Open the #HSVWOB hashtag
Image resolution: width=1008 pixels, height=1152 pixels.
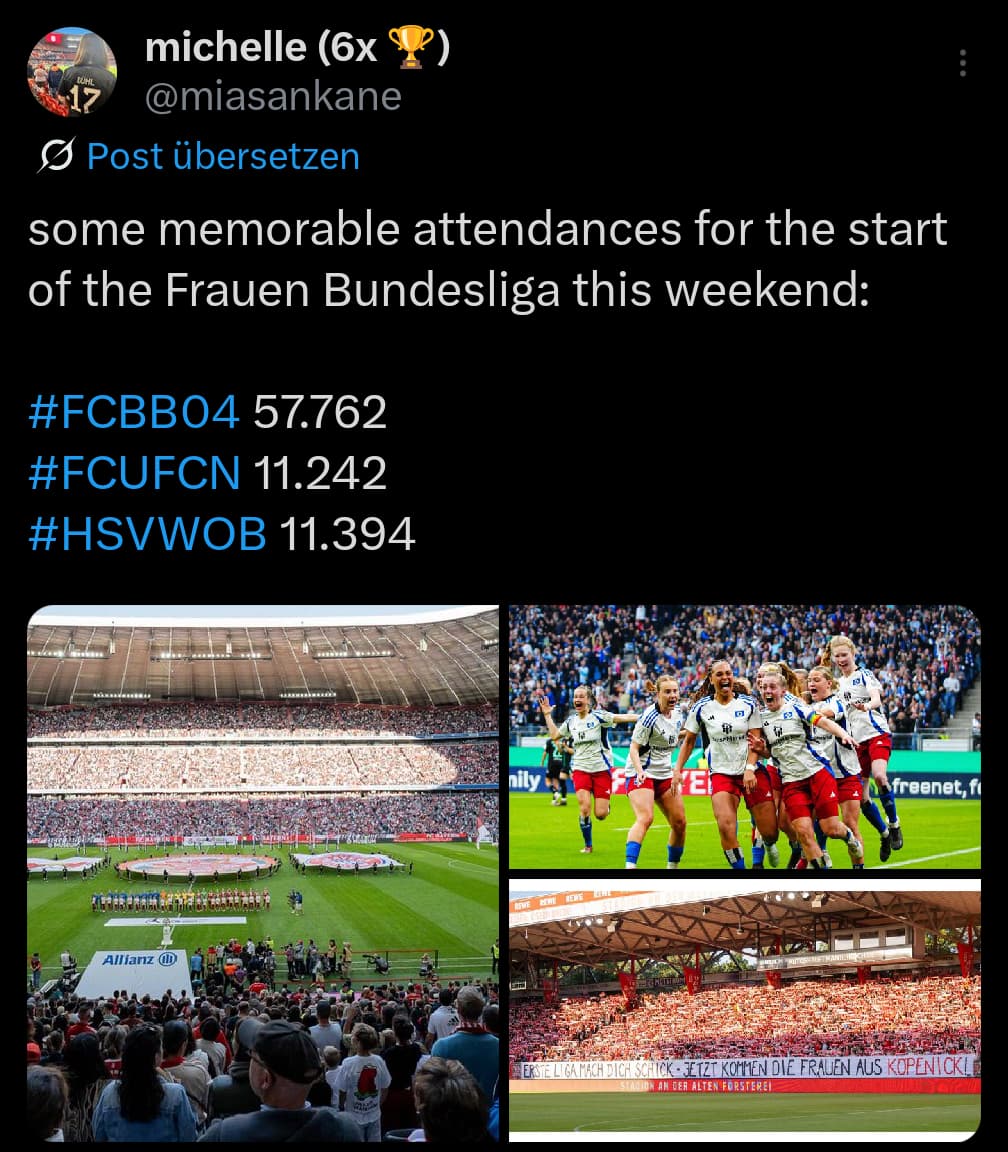(147, 535)
